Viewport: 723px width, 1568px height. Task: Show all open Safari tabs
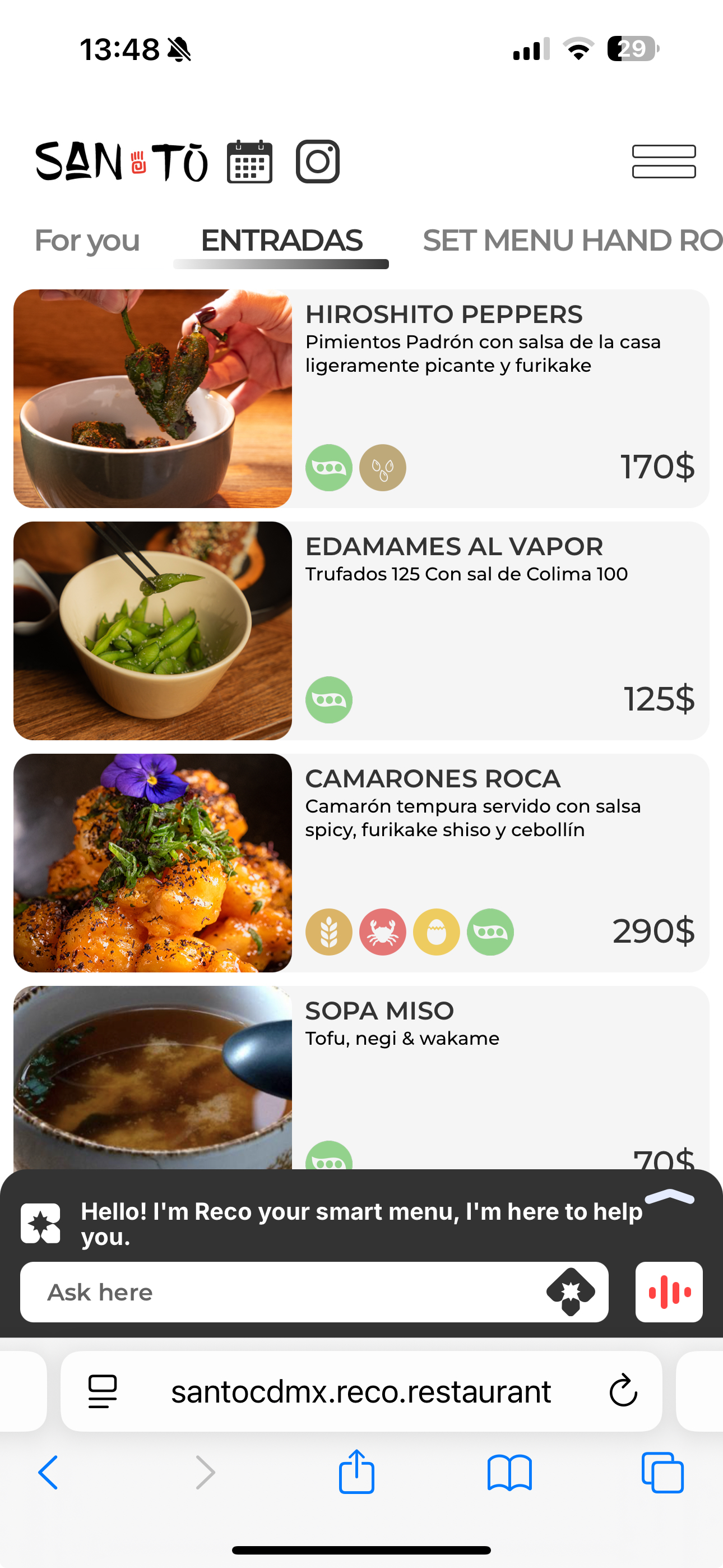tap(662, 1473)
